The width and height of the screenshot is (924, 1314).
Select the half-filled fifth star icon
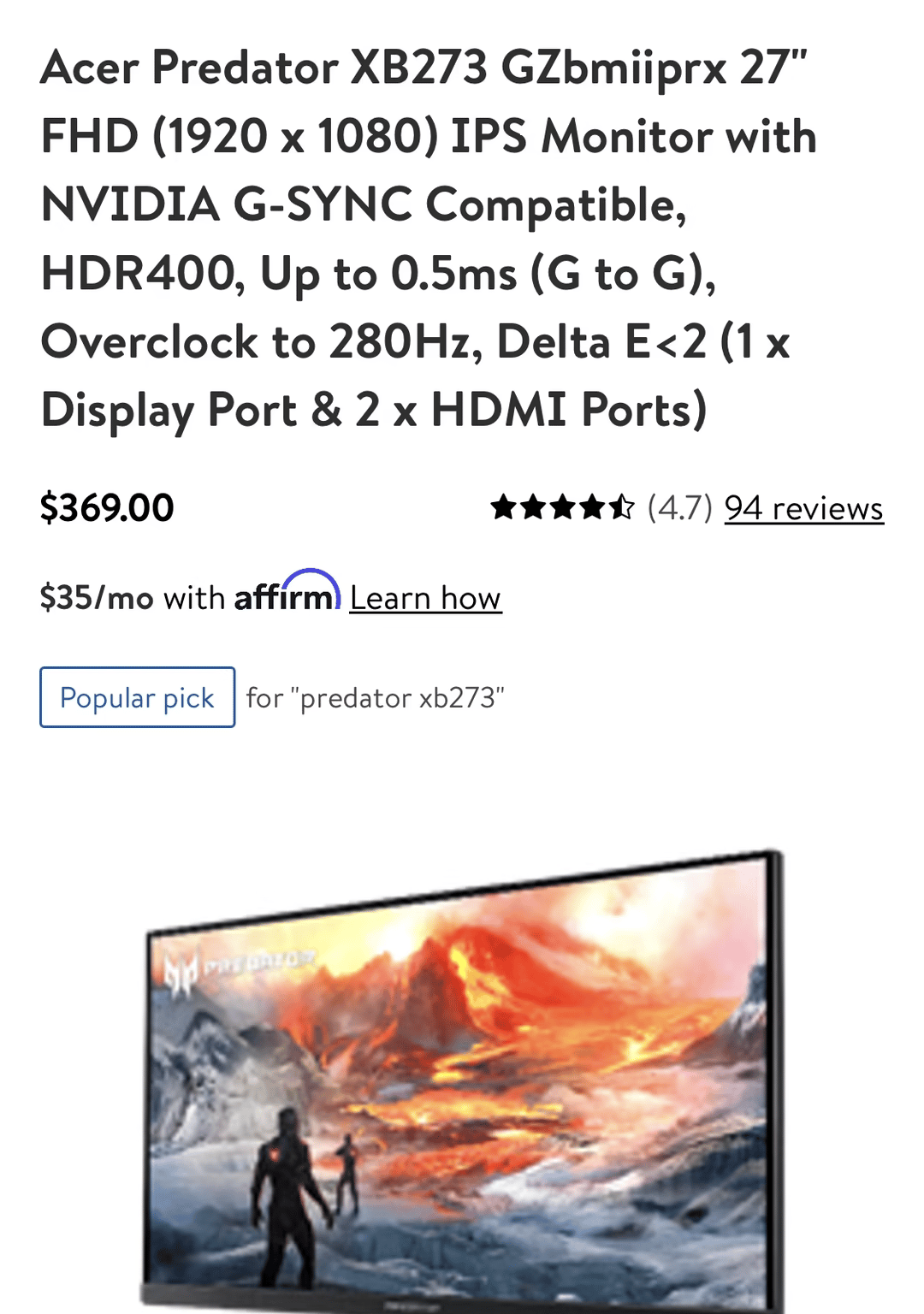pyautogui.click(x=622, y=508)
